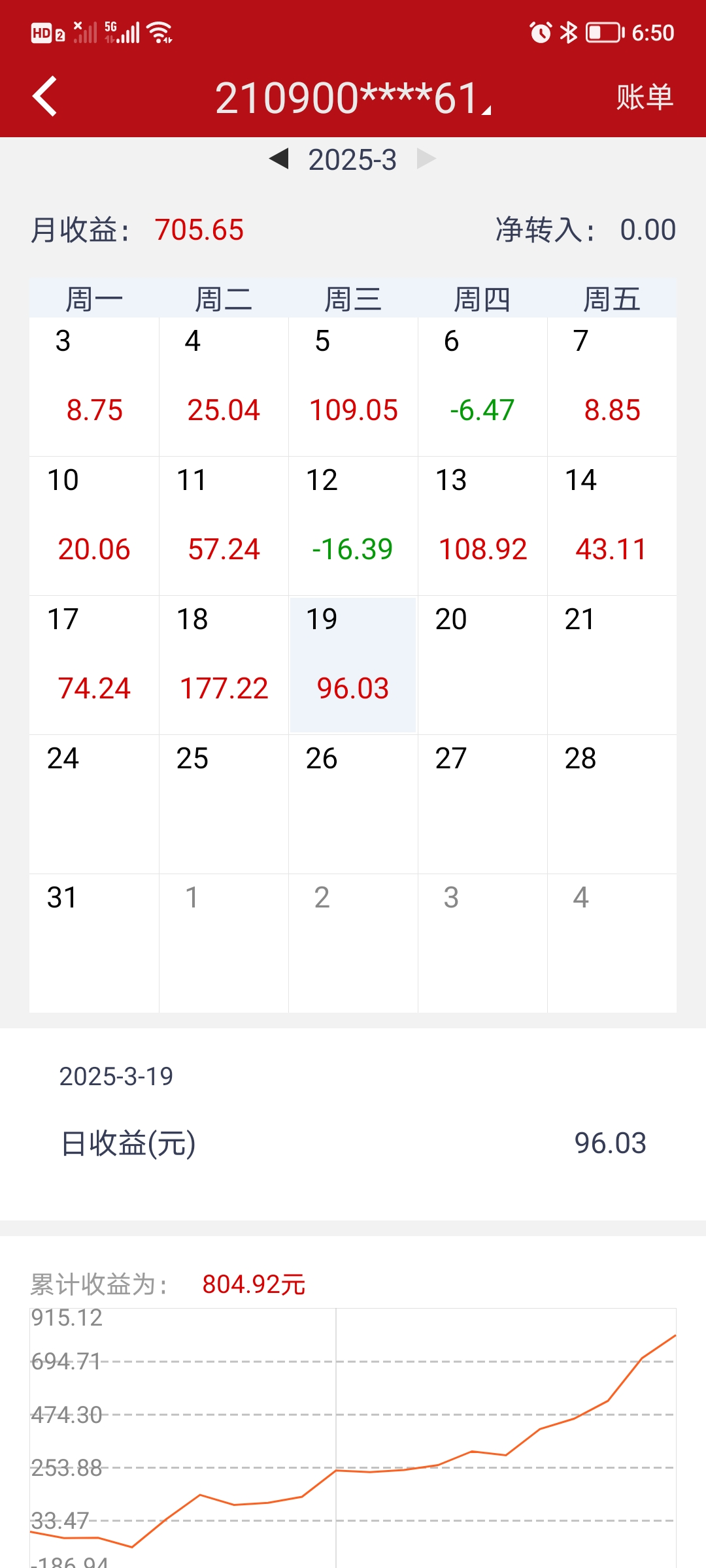Select March 17 showing 74.24
The height and width of the screenshot is (1568, 706).
[x=94, y=665]
